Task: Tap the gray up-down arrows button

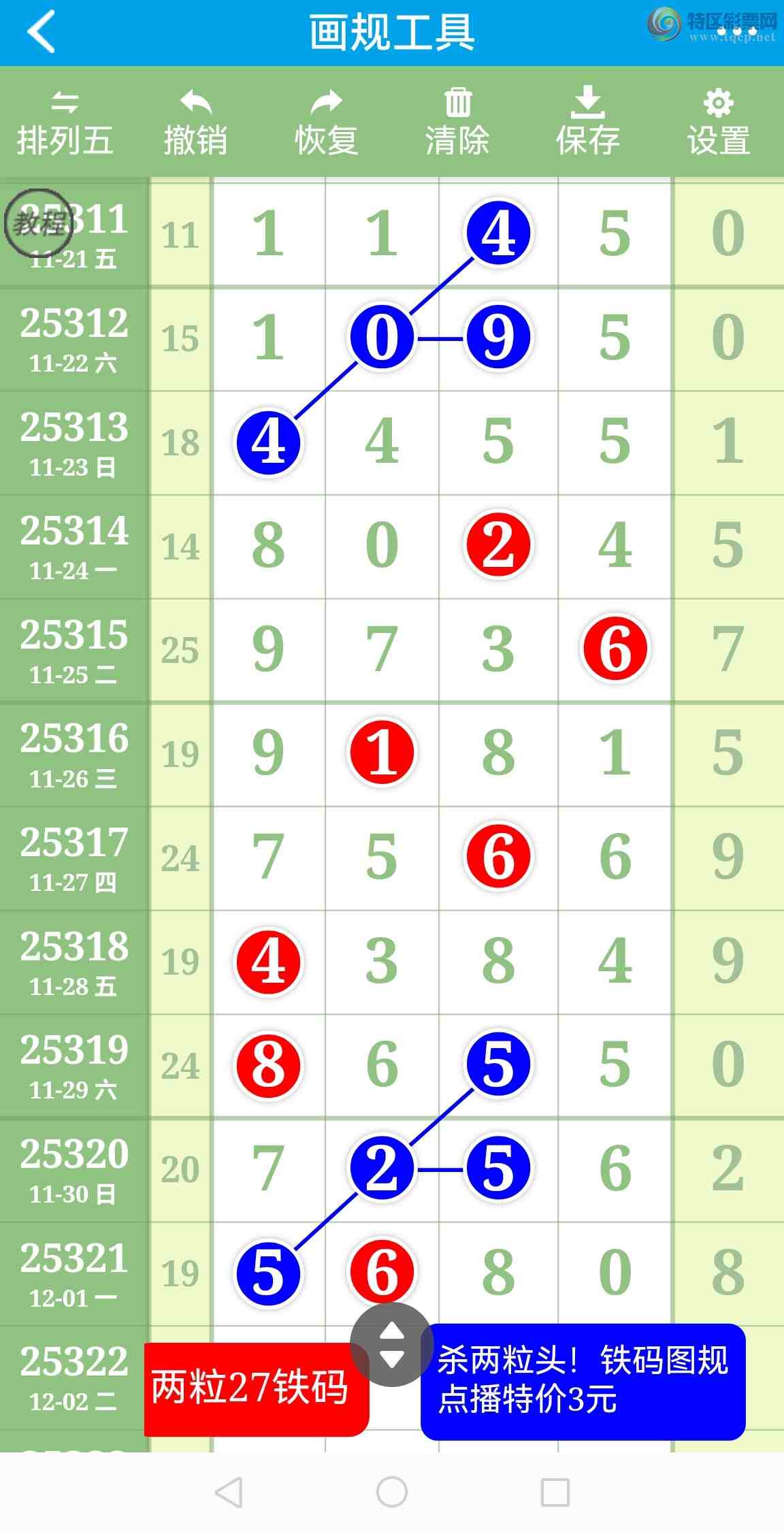Action: 391,1345
